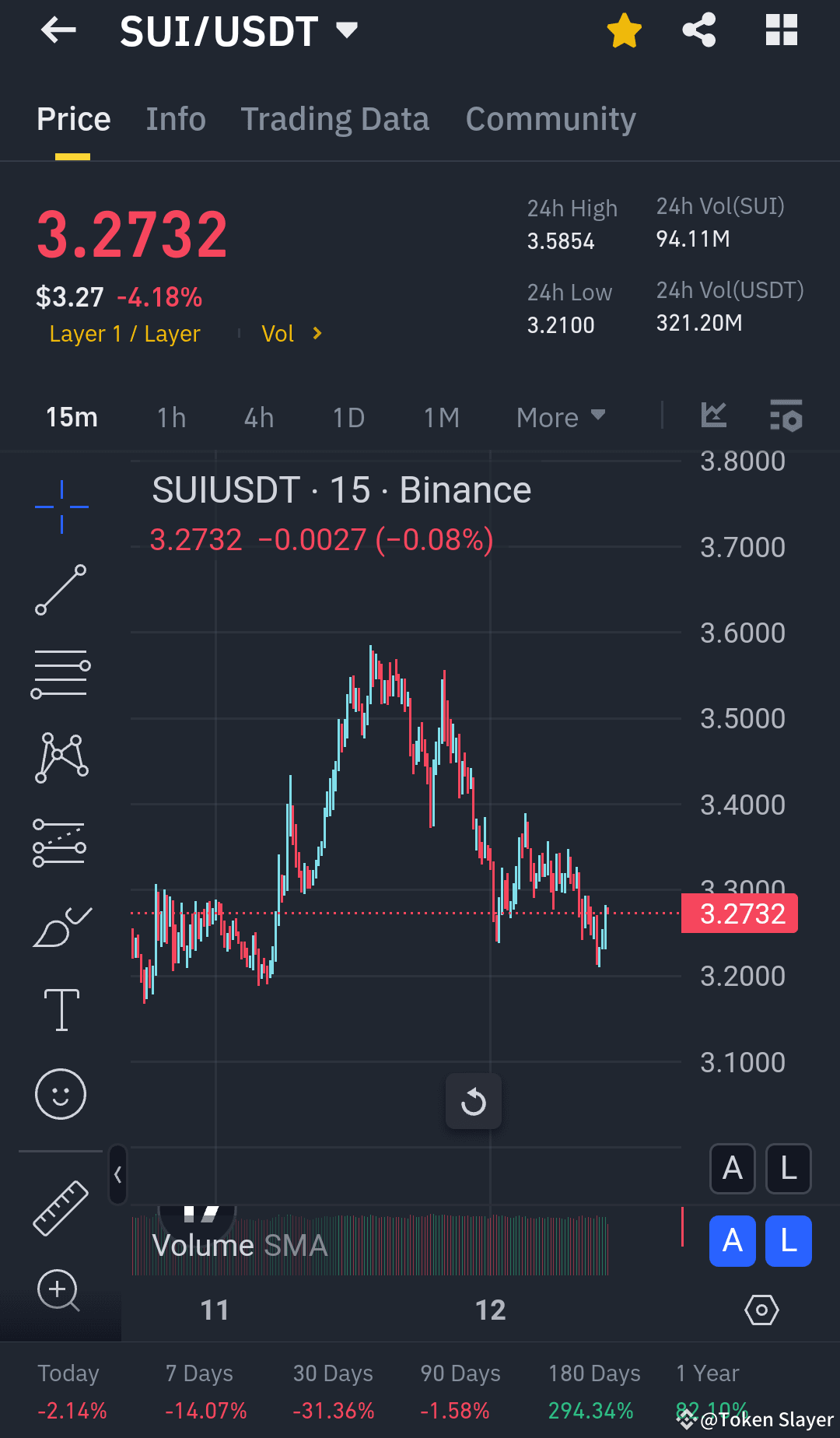
Task: Open the emoji sticker tool
Action: (60, 1093)
